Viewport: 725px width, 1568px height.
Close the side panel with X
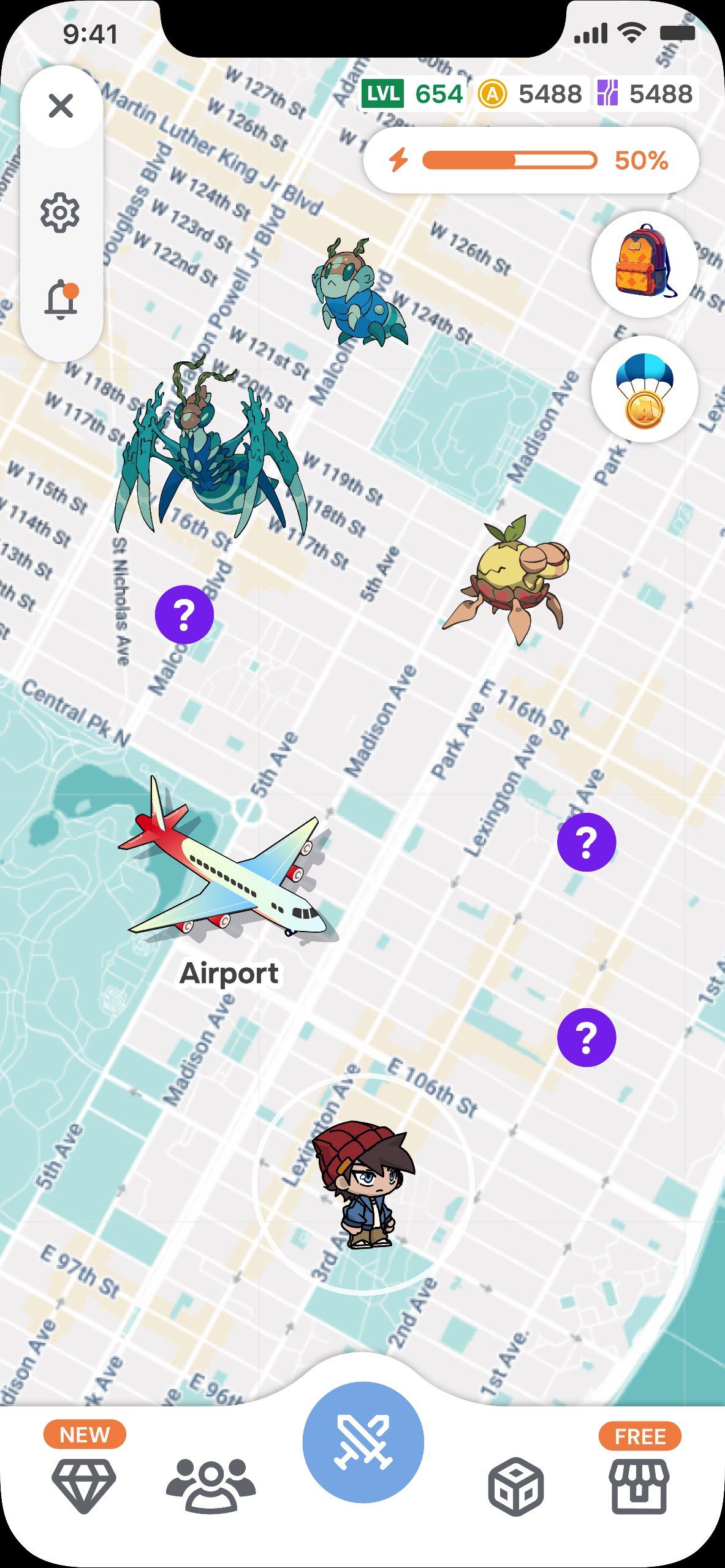[61, 106]
